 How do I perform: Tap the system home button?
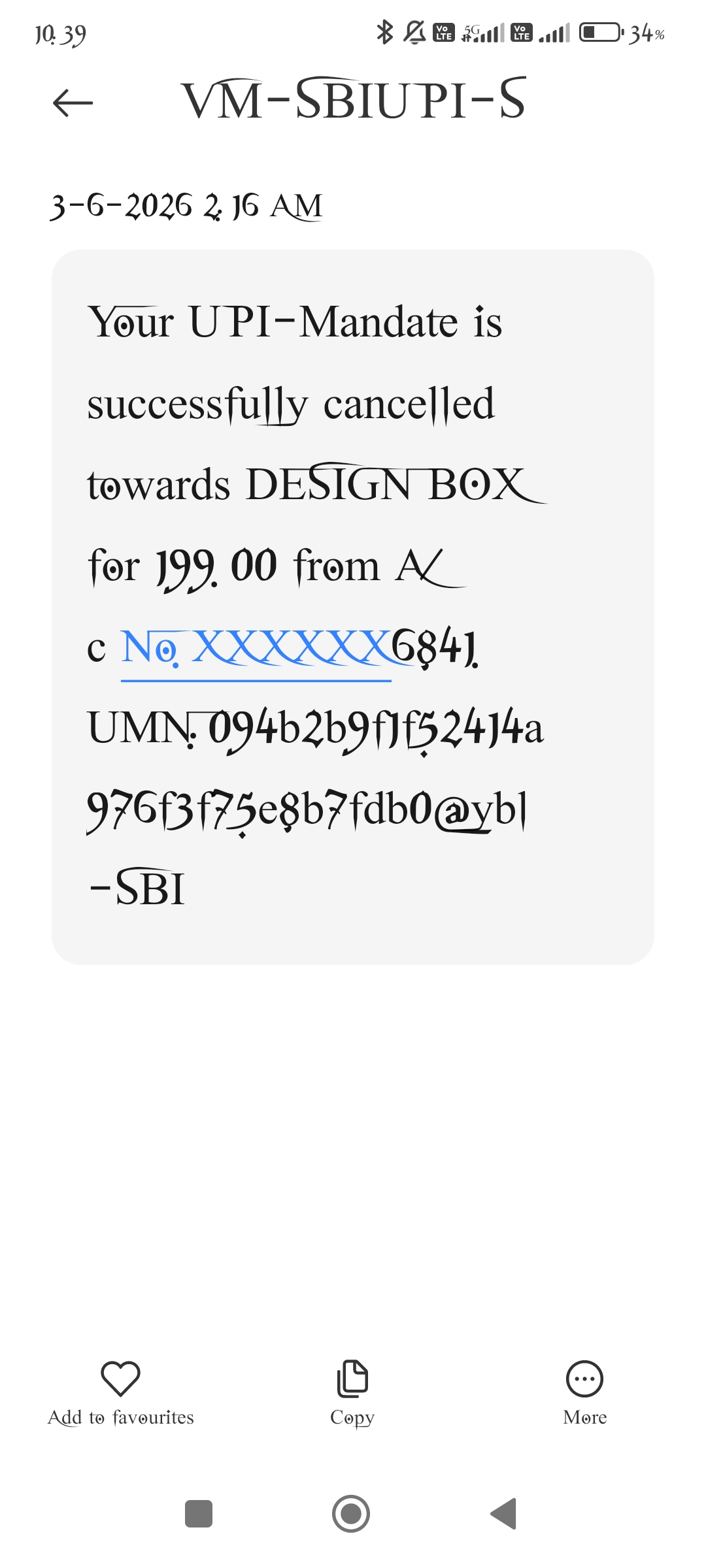351,1514
